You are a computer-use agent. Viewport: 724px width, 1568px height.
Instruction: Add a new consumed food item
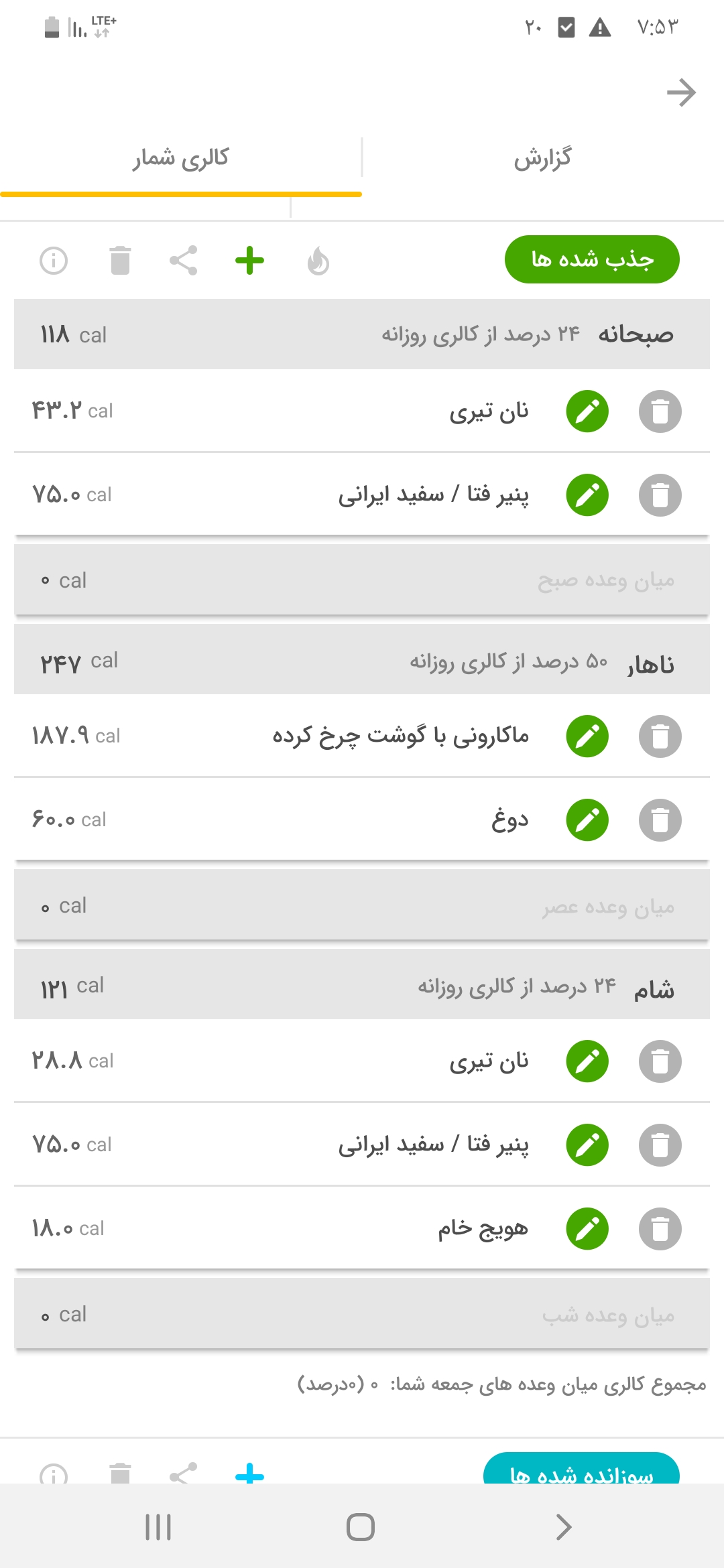[x=249, y=261]
